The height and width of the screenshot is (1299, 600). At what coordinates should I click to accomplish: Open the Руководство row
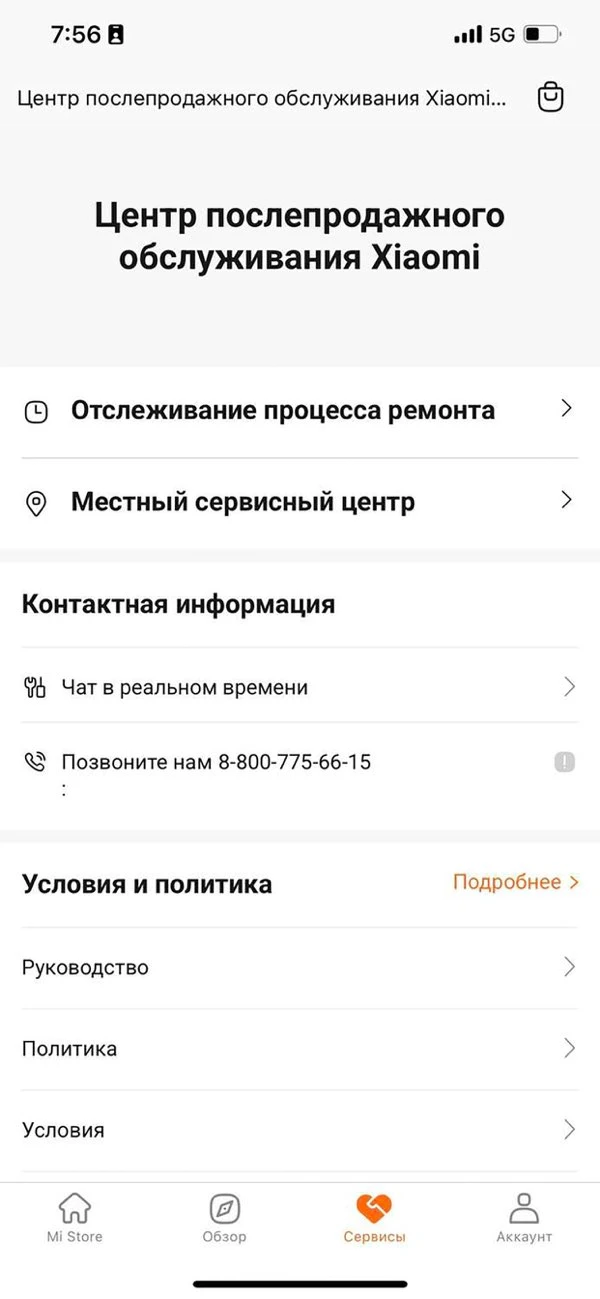pyautogui.click(x=300, y=967)
